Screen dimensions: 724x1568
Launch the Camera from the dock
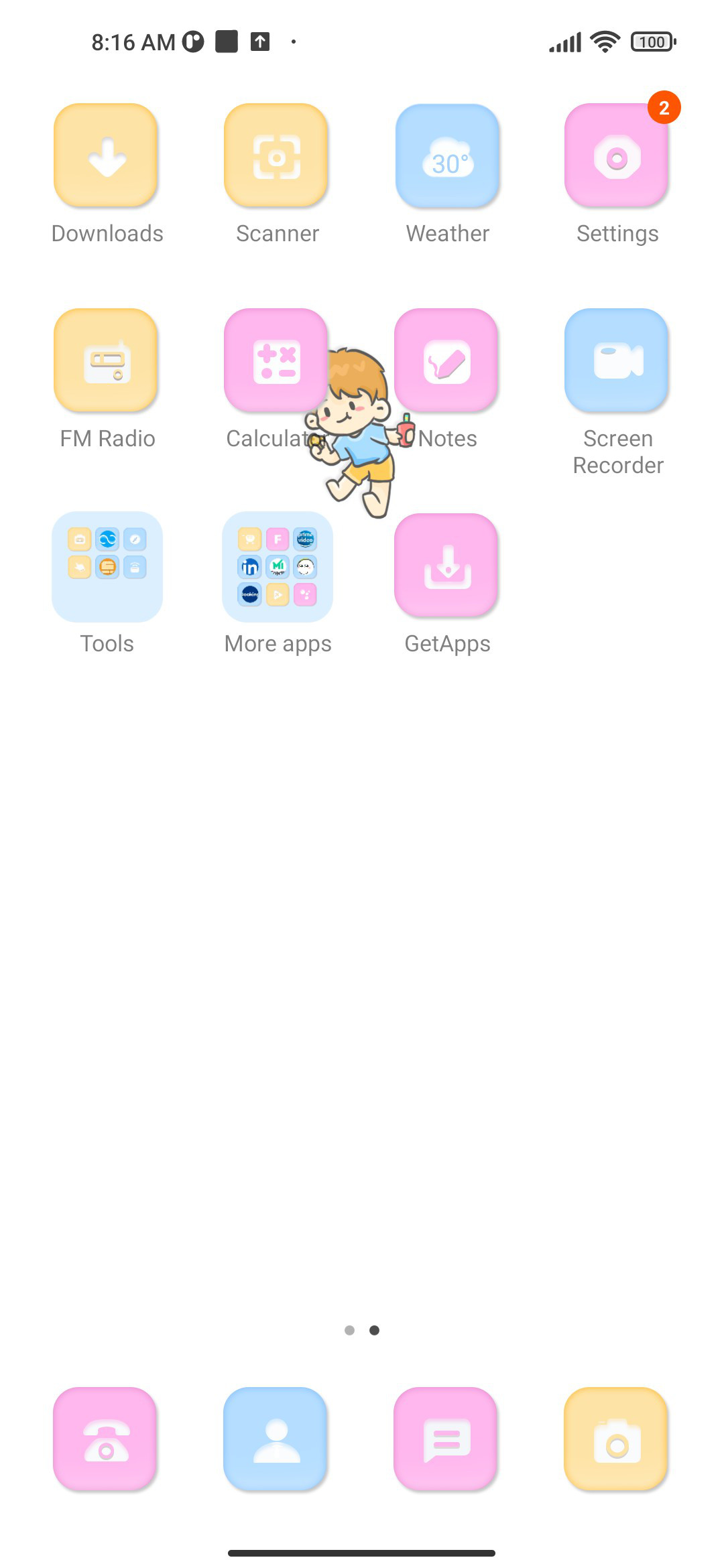pyautogui.click(x=616, y=1439)
